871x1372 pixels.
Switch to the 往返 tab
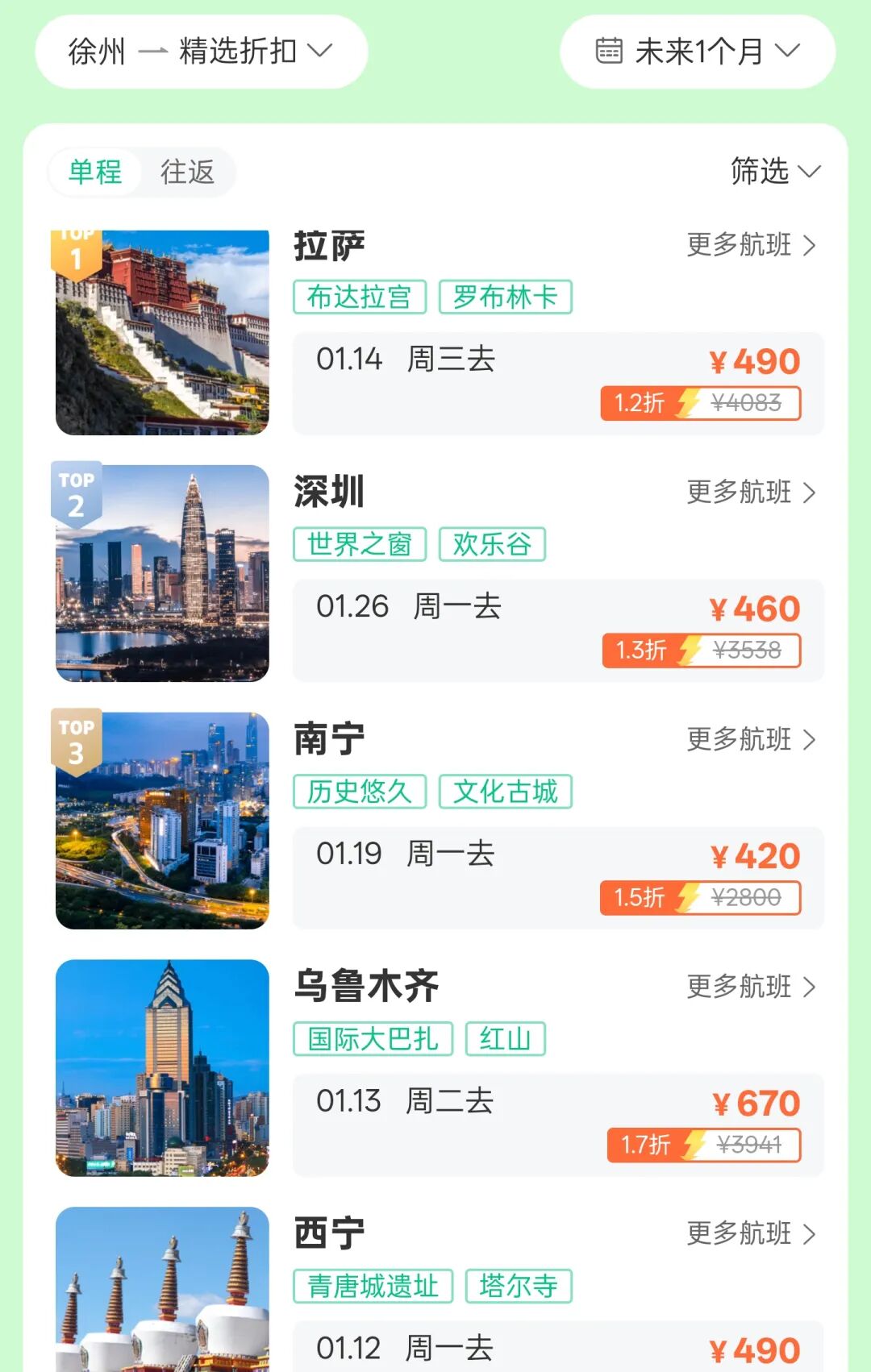tap(187, 172)
